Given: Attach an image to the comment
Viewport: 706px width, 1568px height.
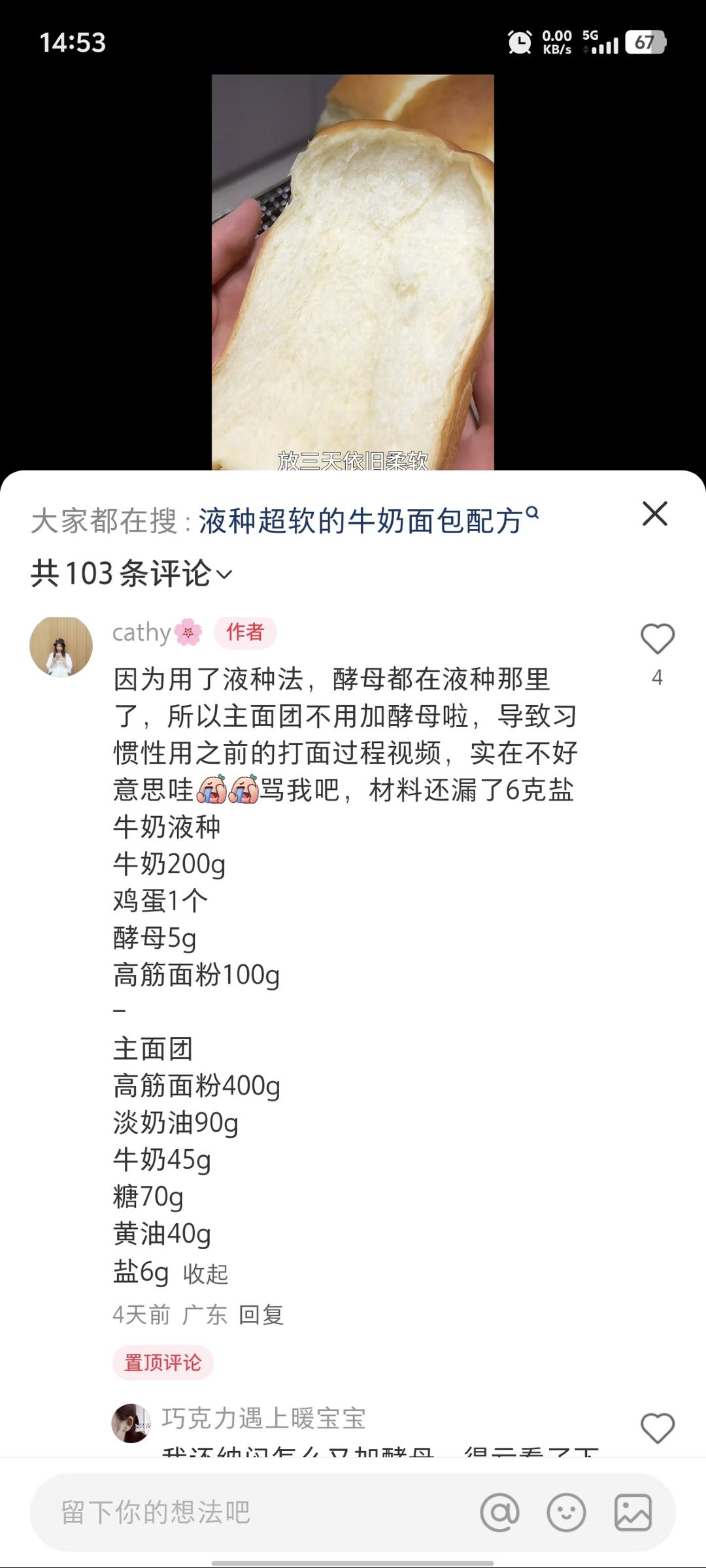Looking at the screenshot, I should tap(633, 1512).
